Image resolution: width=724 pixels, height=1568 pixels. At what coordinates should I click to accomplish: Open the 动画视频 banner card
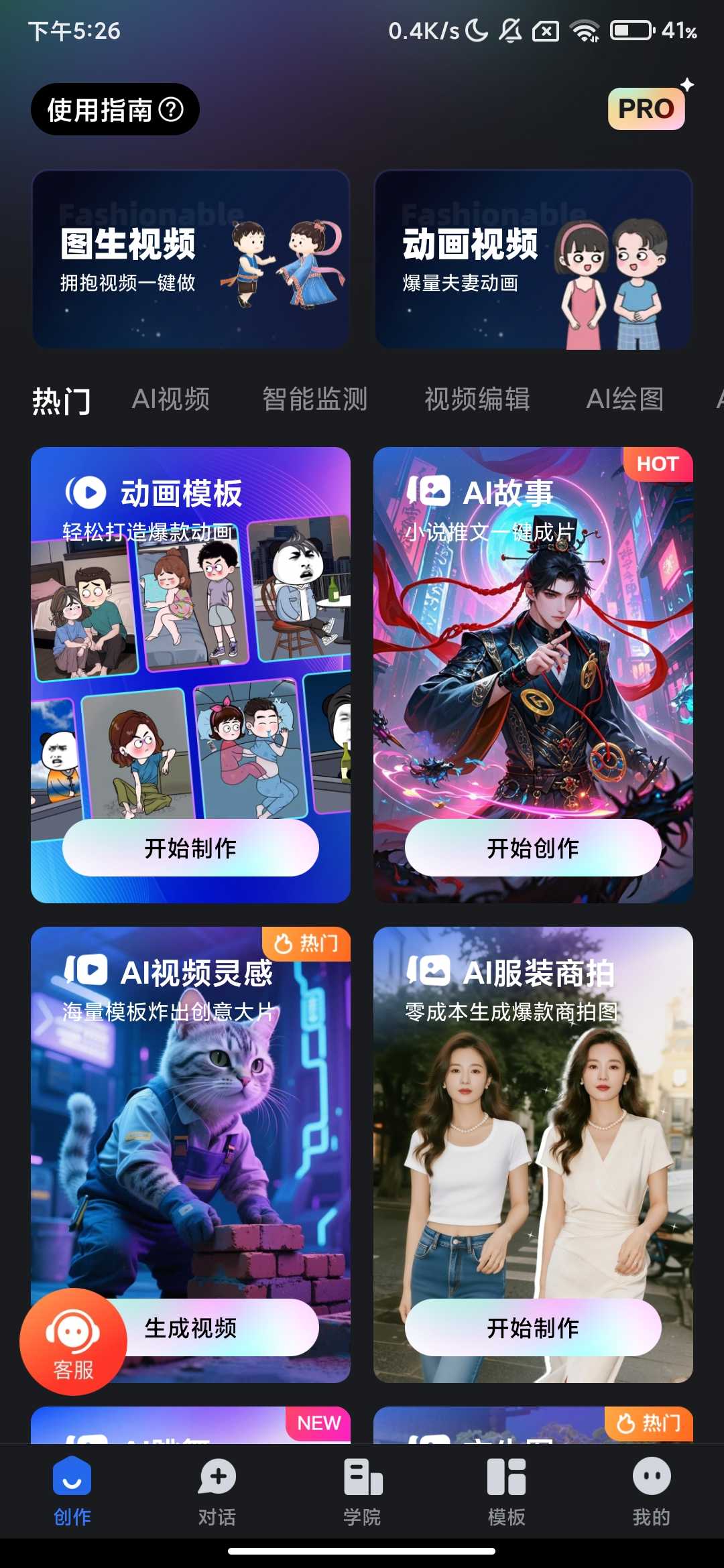pyautogui.click(x=533, y=259)
